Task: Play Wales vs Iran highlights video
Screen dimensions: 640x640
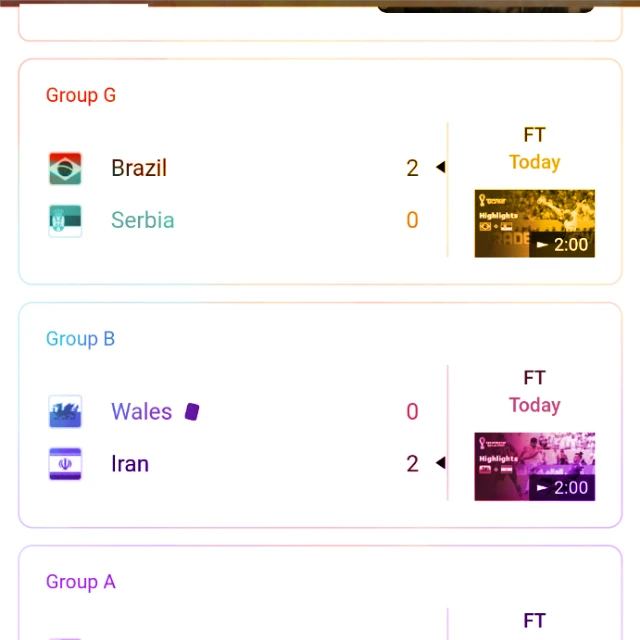Action: 534,467
